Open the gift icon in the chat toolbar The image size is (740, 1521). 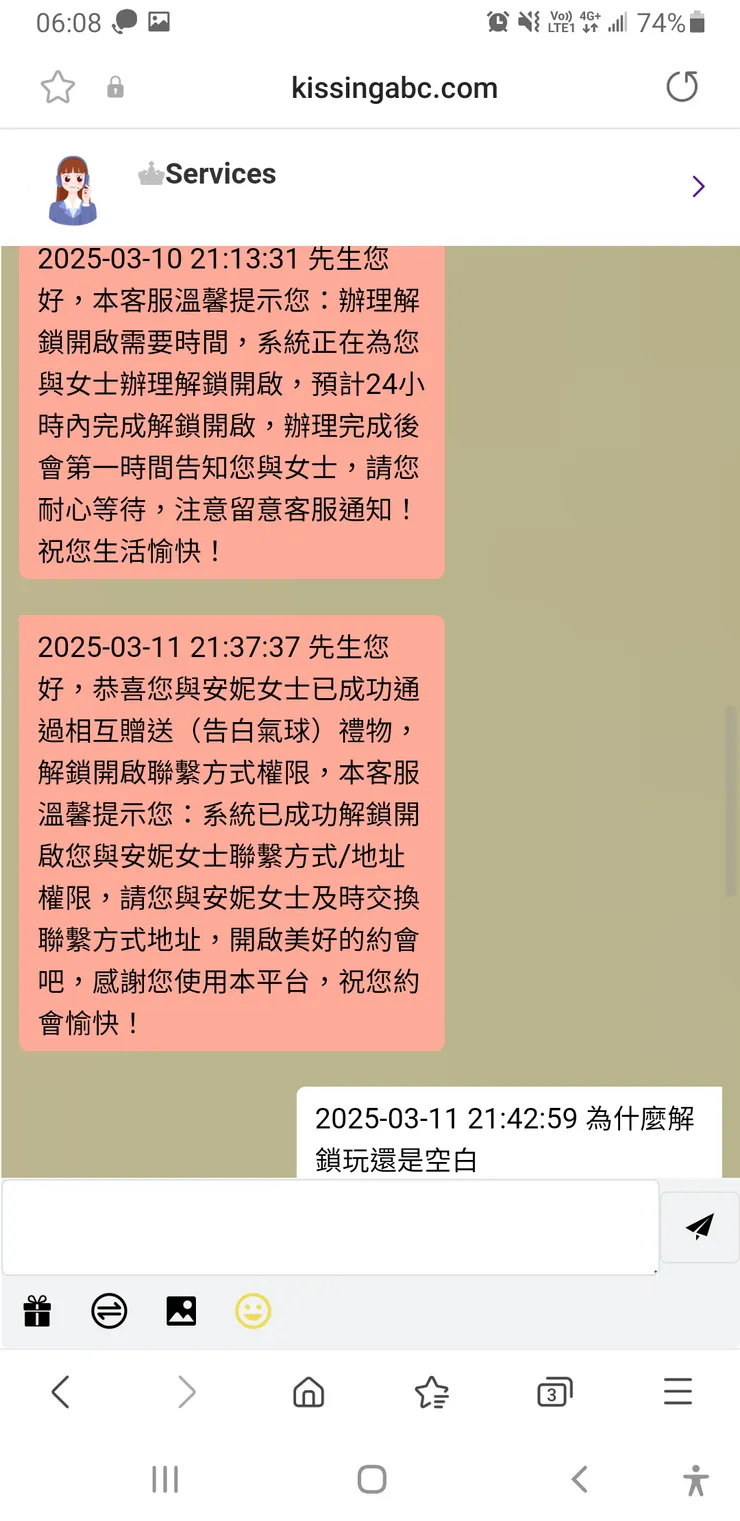click(x=37, y=1311)
